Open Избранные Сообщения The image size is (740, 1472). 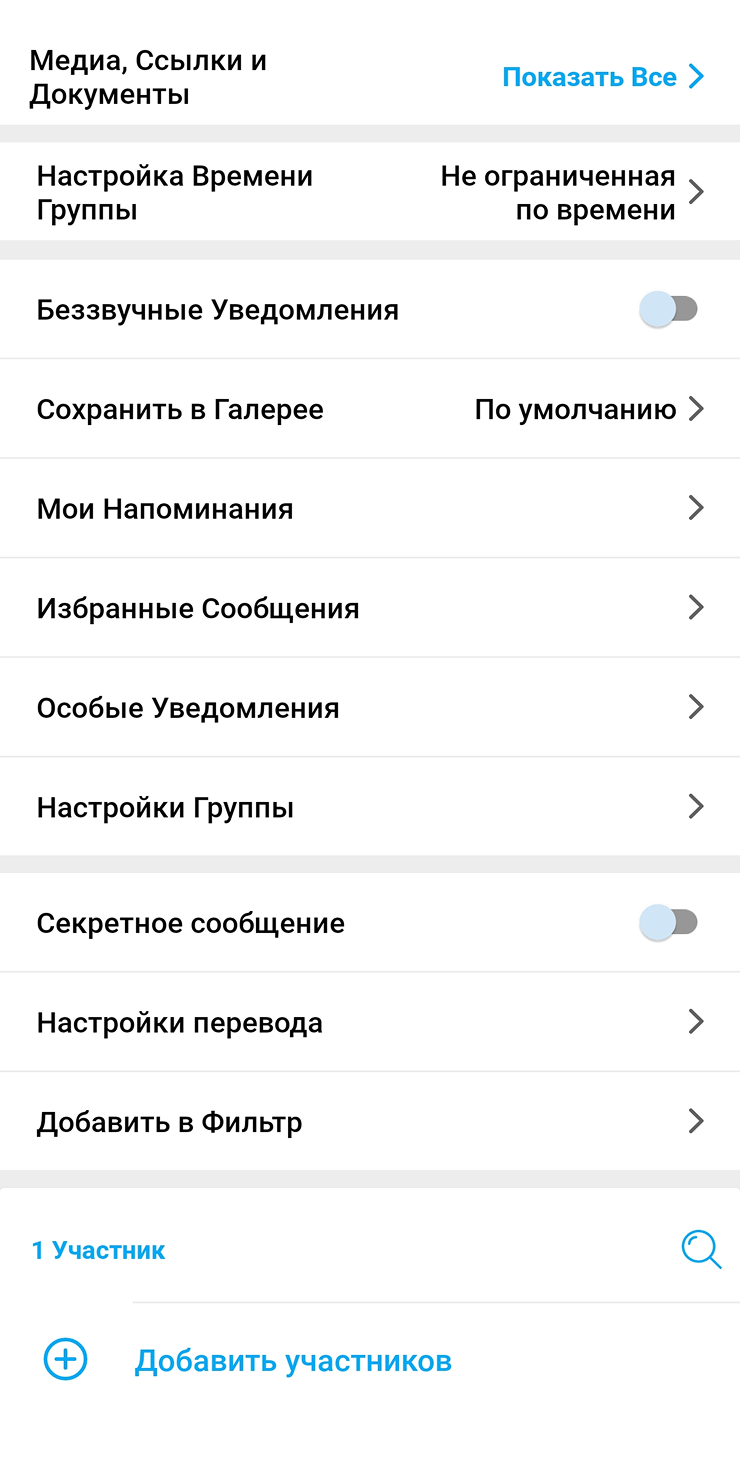click(x=370, y=608)
